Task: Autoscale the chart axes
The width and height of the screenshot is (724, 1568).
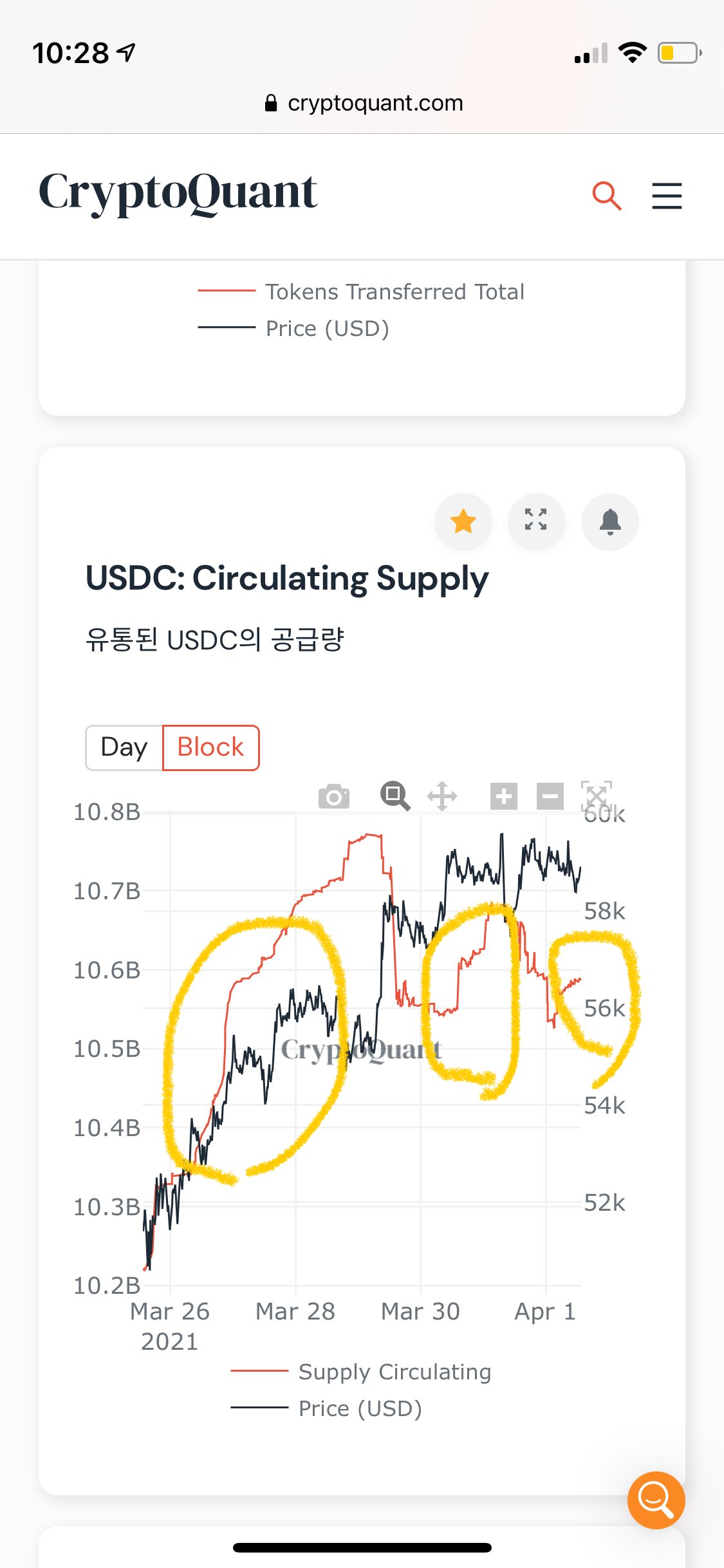Action: [x=597, y=796]
